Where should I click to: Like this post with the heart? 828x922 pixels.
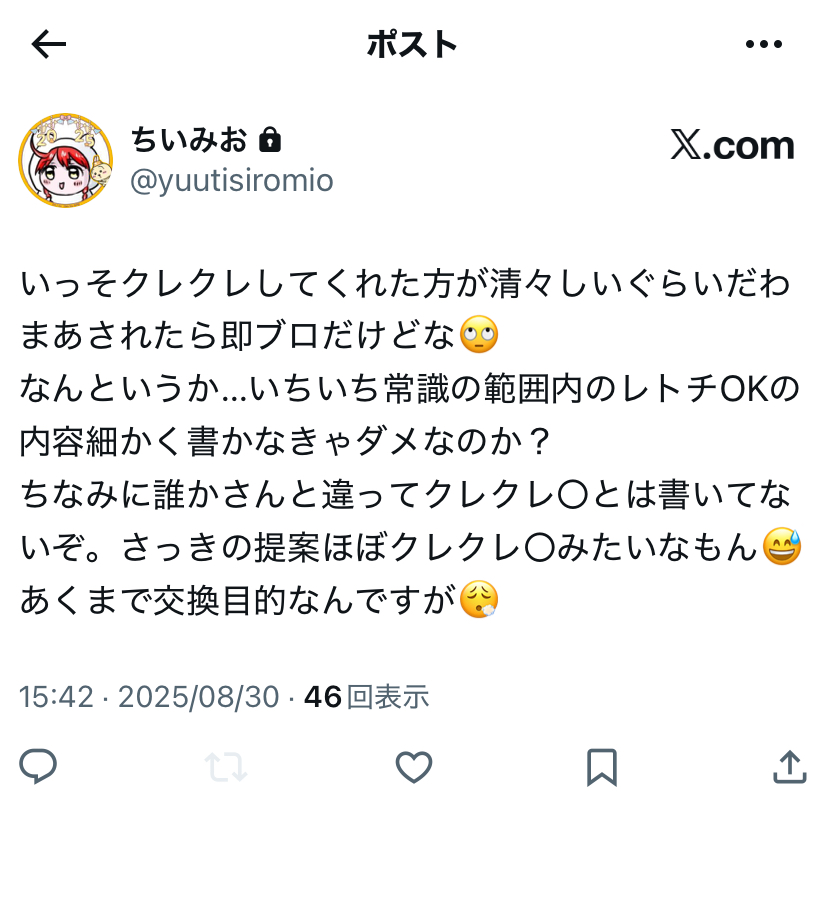(413, 767)
